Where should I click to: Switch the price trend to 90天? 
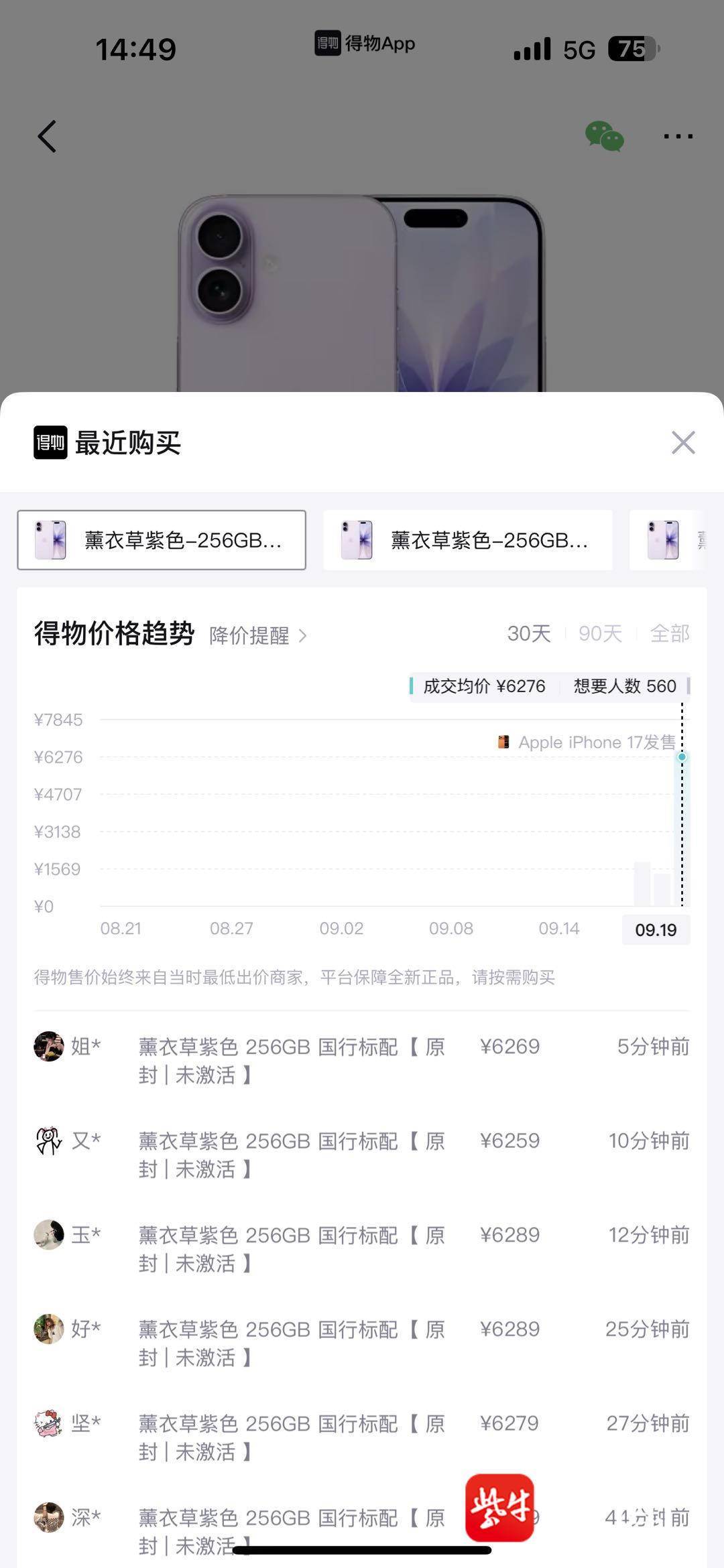[600, 634]
